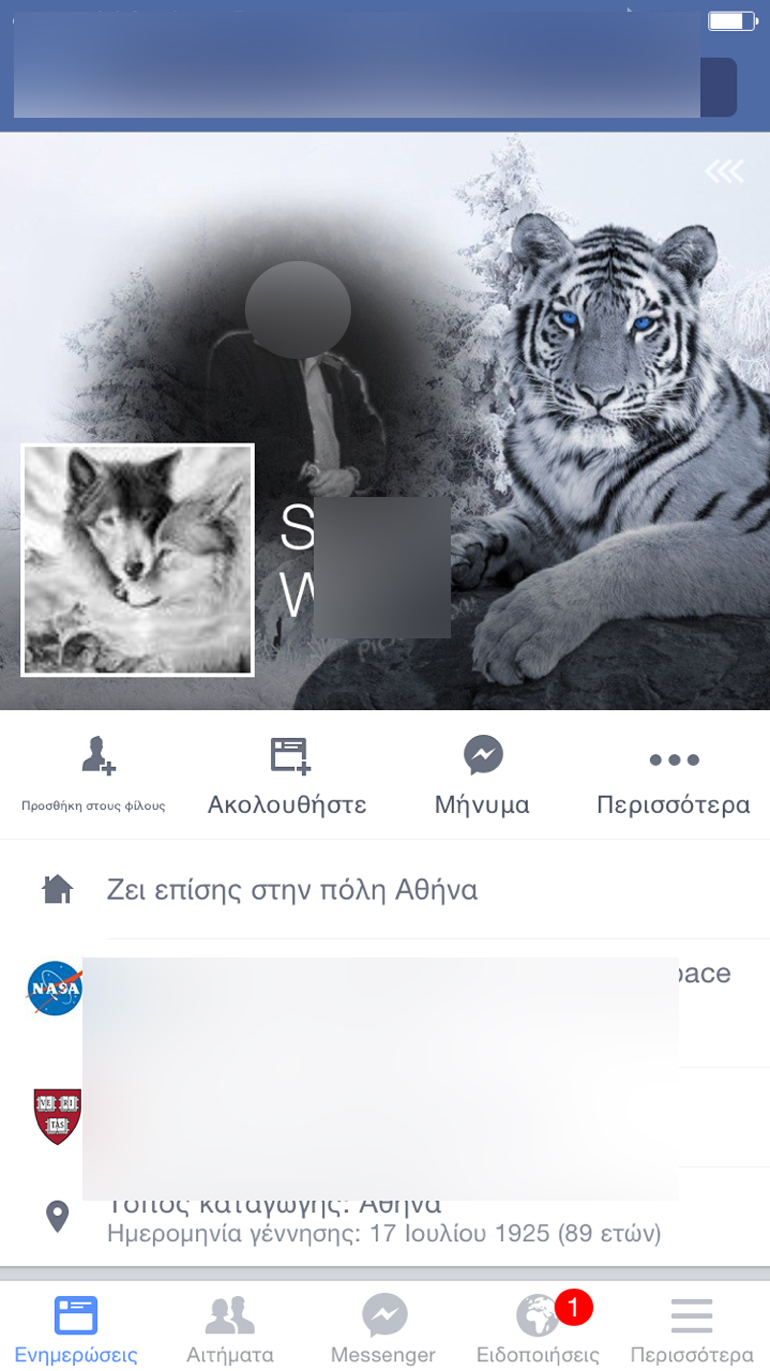Screen dimensions: 770x1371
Task: Open the Ζει επίσης στην πόλη Αθήνα row
Action: [292, 890]
